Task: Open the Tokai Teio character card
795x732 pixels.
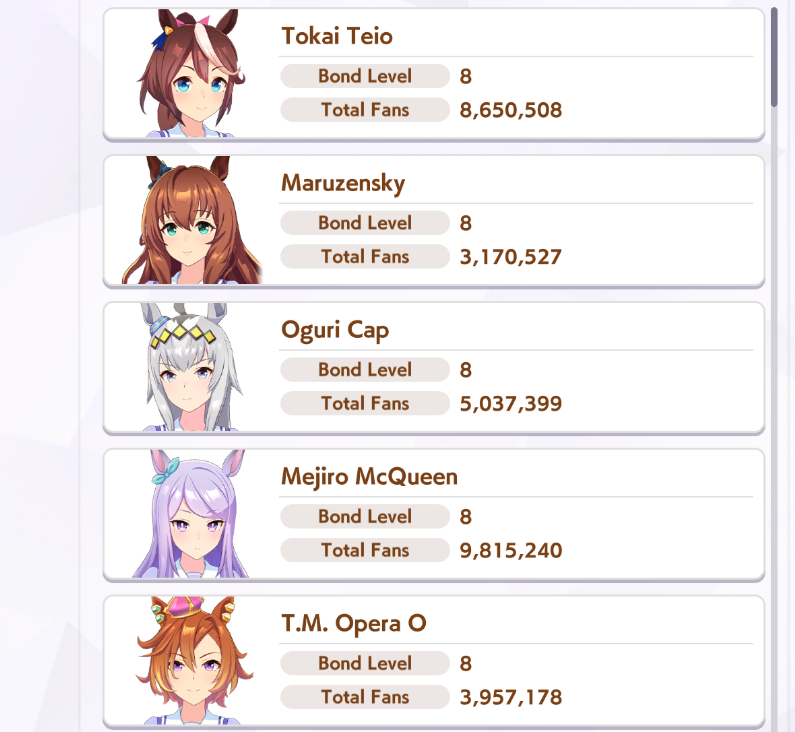Action: pos(433,74)
